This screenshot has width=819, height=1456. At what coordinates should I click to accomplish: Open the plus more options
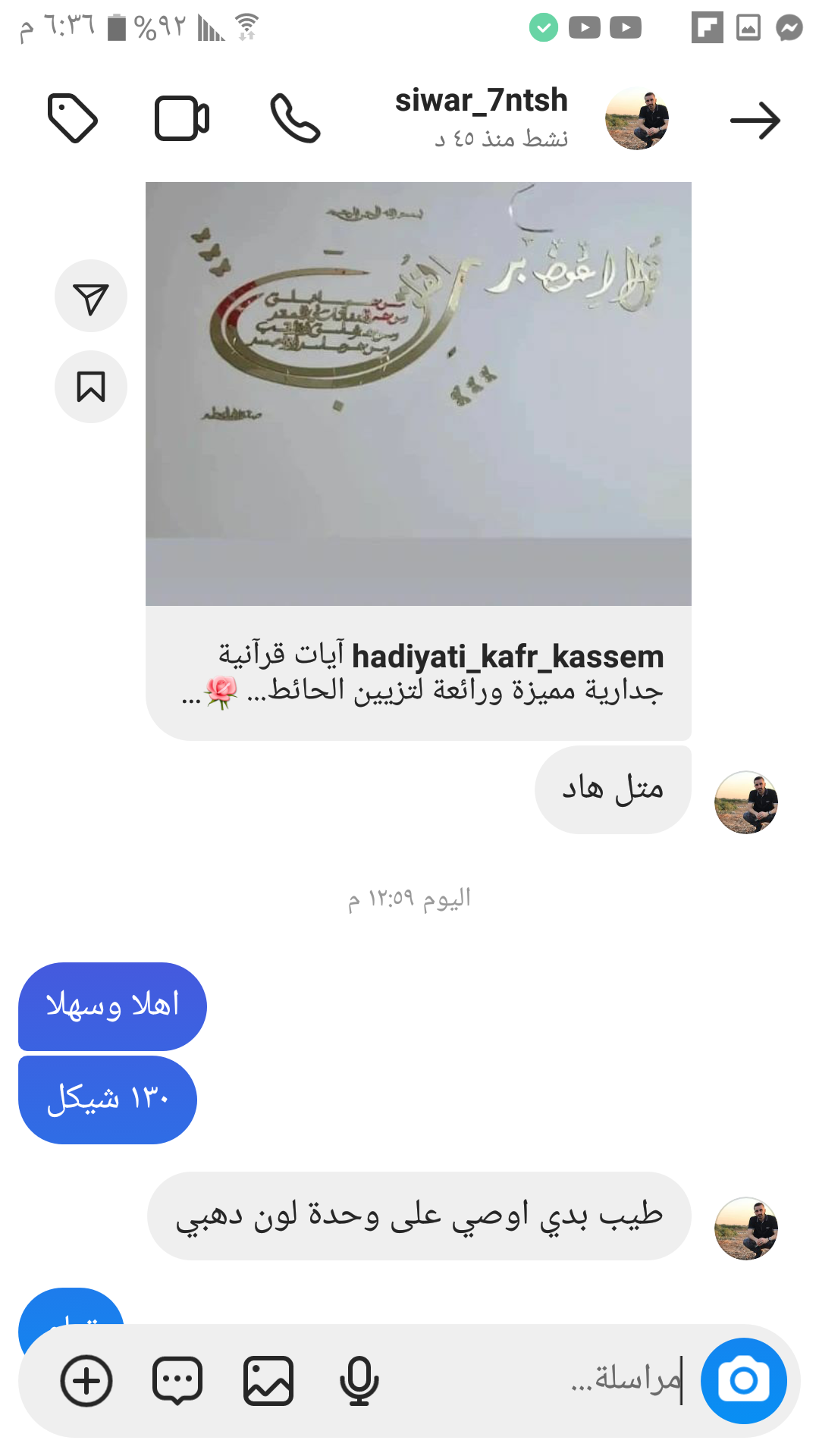click(x=86, y=1380)
